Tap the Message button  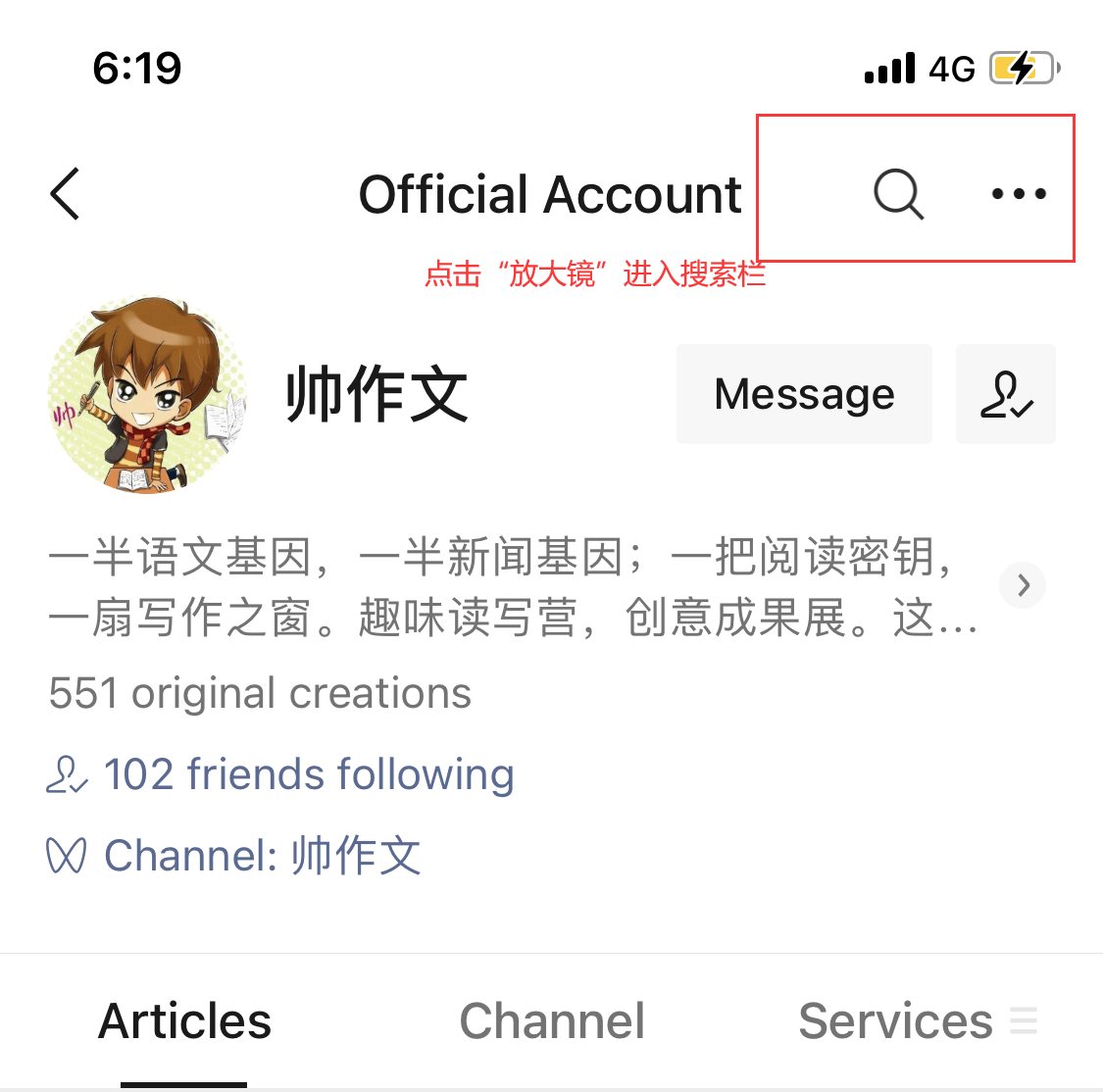804,394
